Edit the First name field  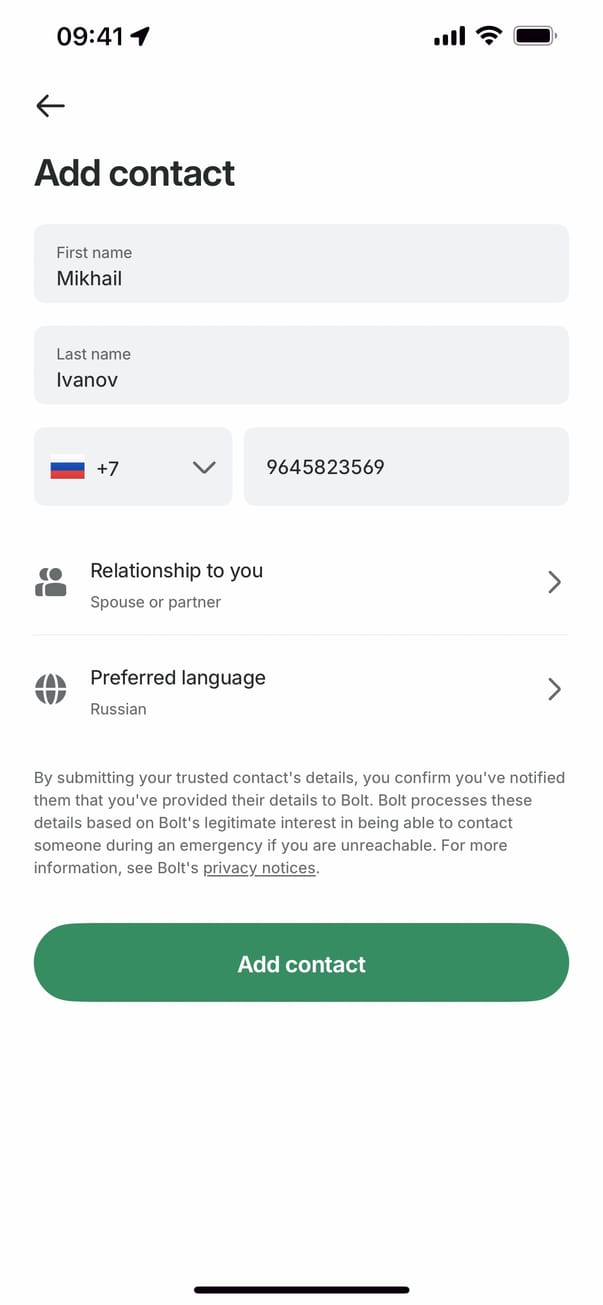(300, 264)
